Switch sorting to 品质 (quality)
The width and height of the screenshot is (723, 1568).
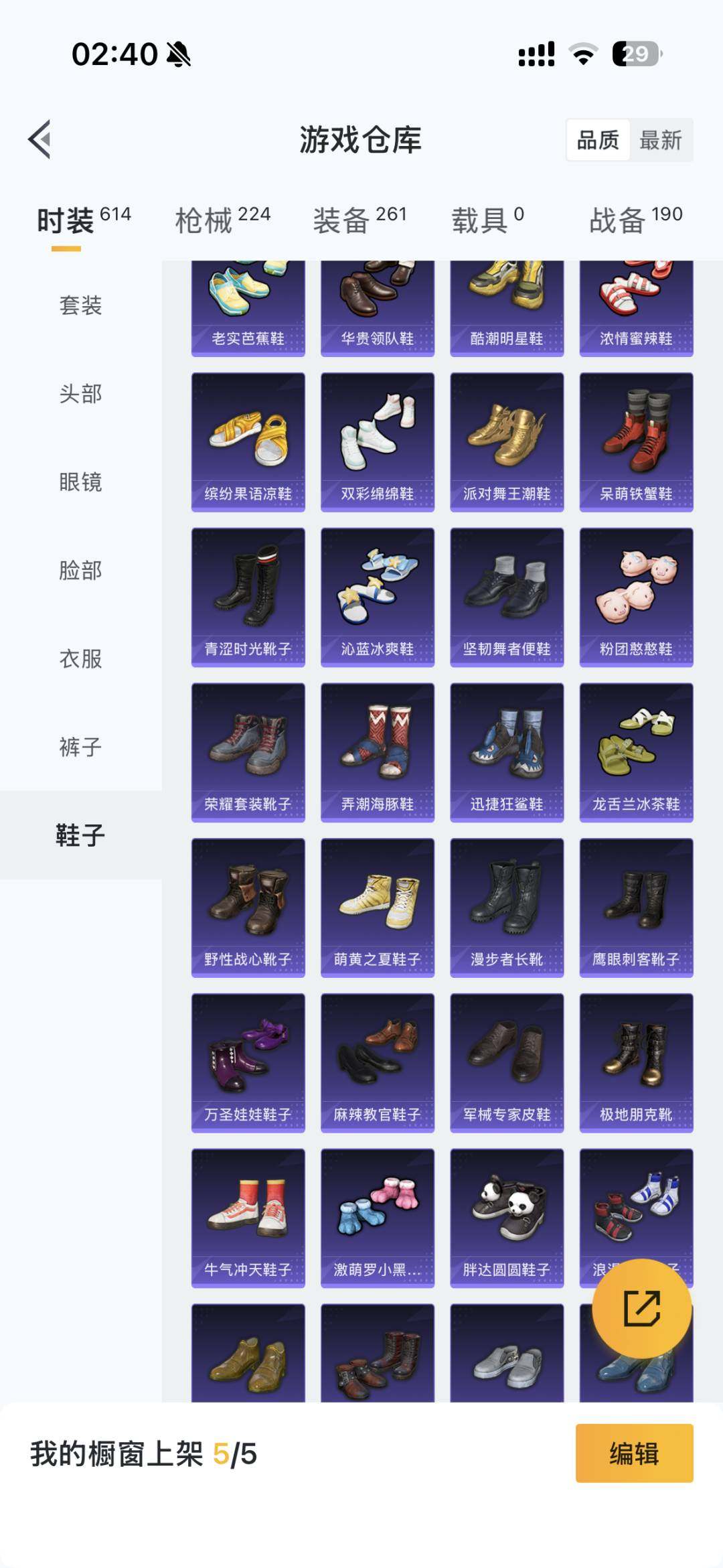click(599, 141)
